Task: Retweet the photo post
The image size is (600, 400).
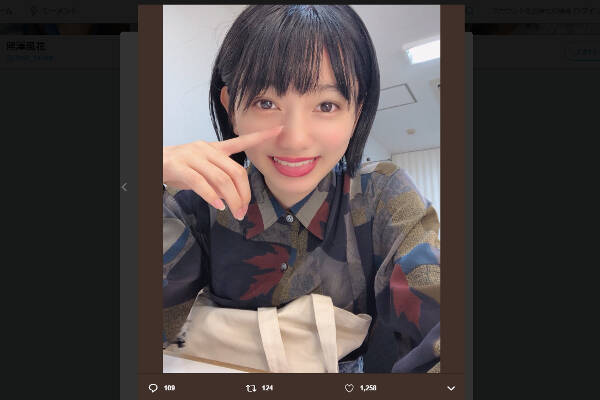Action: 251,387
